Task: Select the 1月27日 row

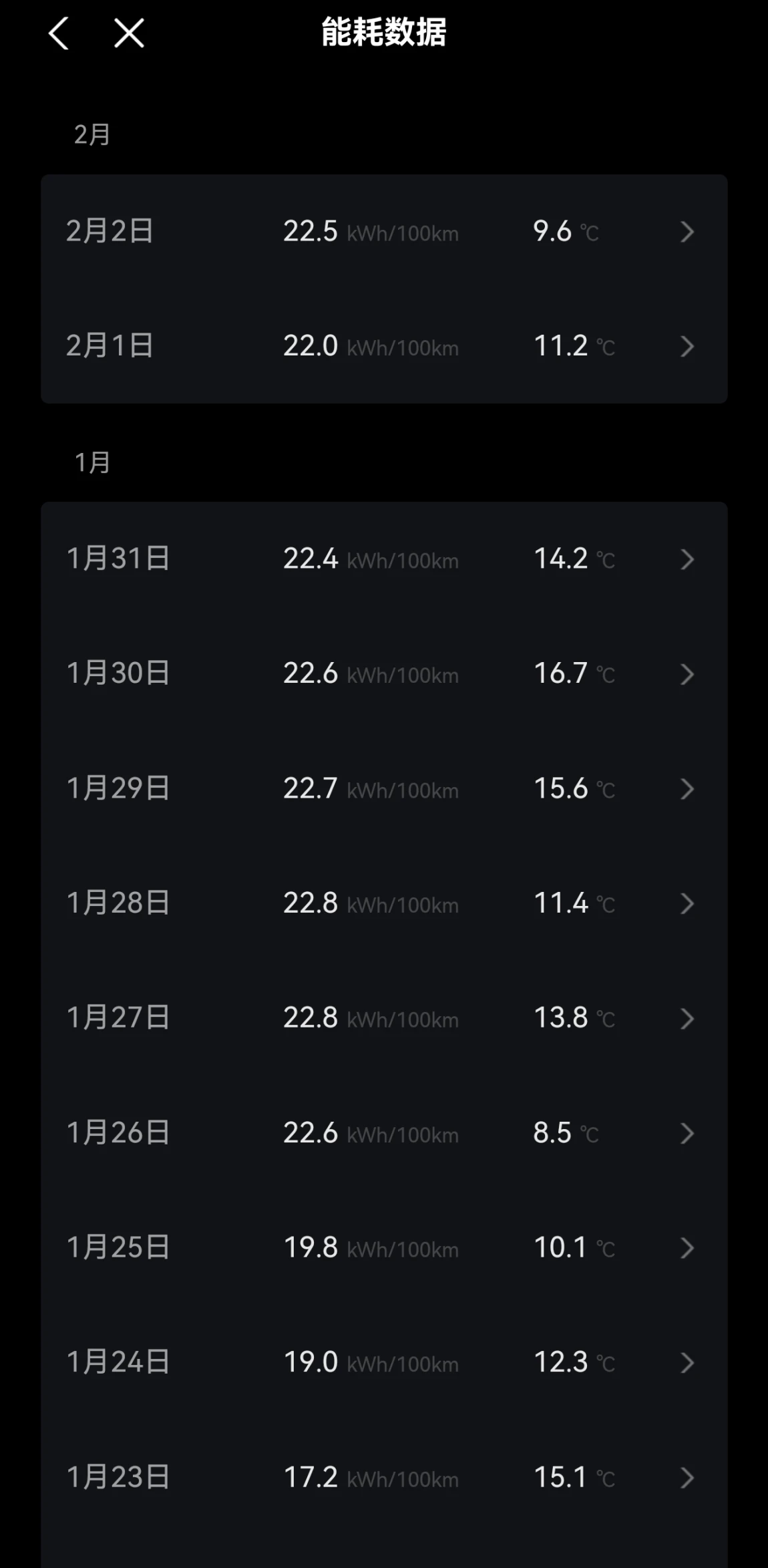Action: 384,1018
